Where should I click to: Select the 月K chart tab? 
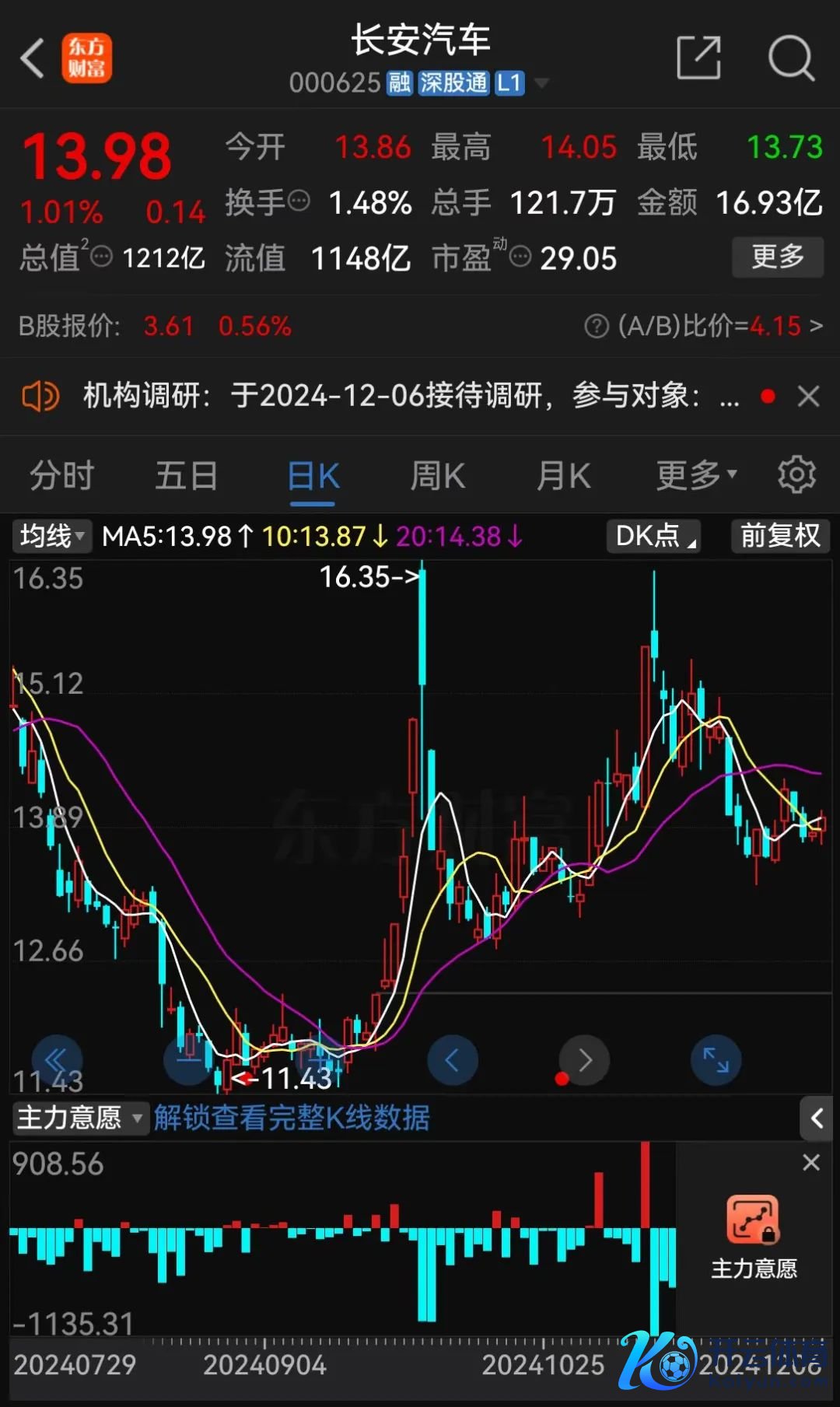563,475
